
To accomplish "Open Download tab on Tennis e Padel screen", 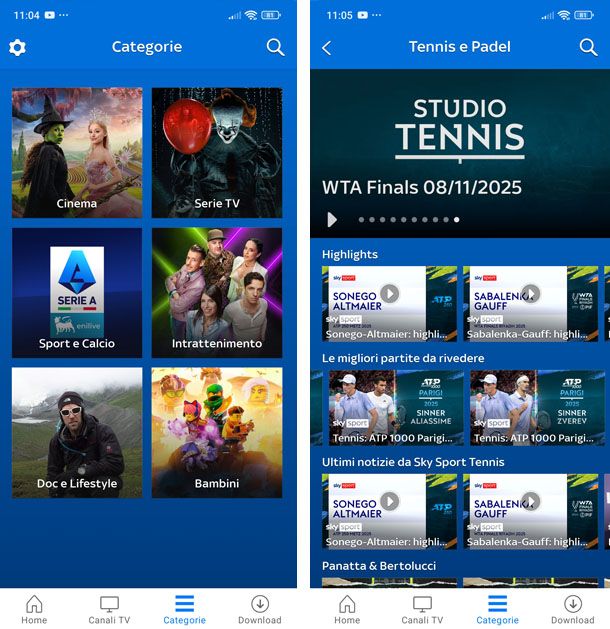I will [x=572, y=609].
